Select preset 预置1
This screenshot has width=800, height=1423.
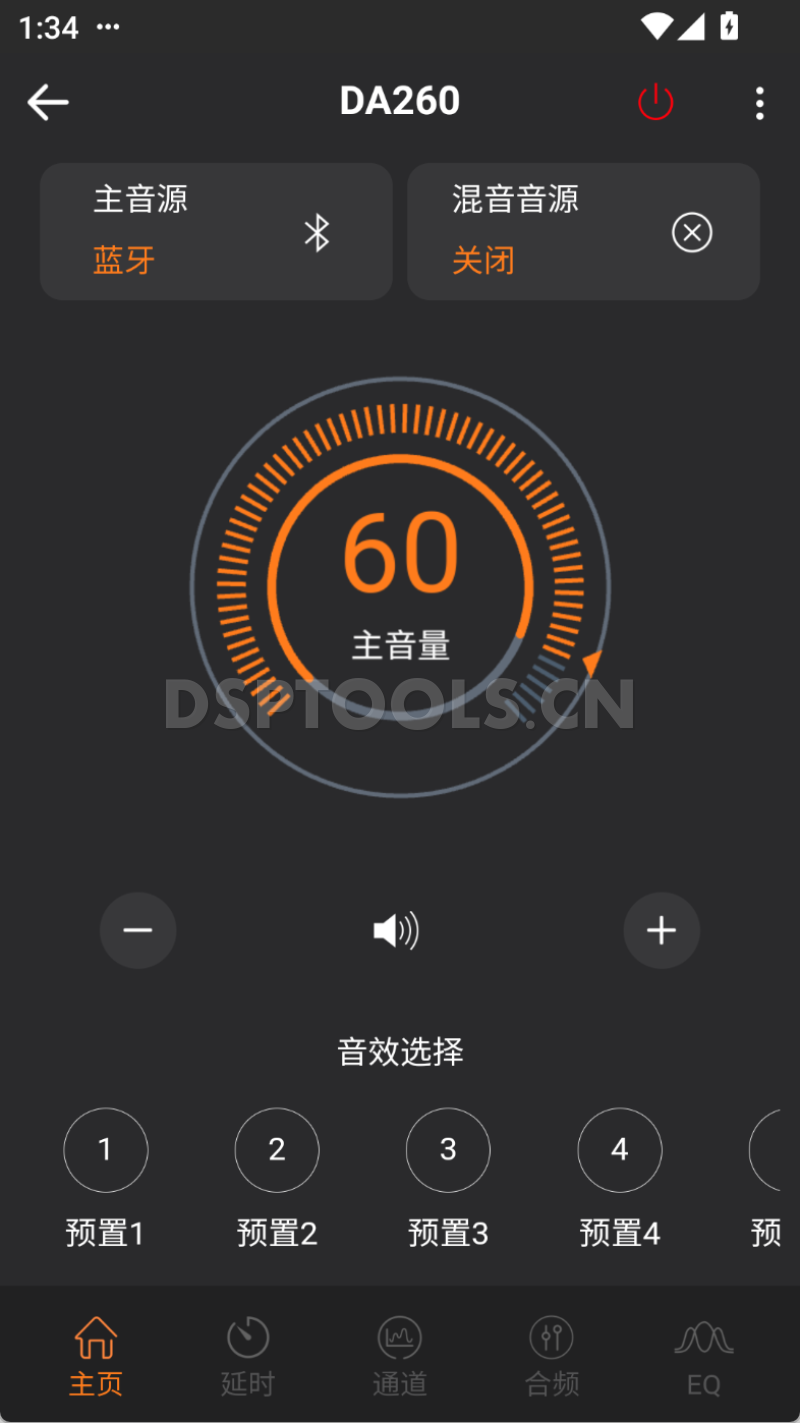pos(105,1149)
